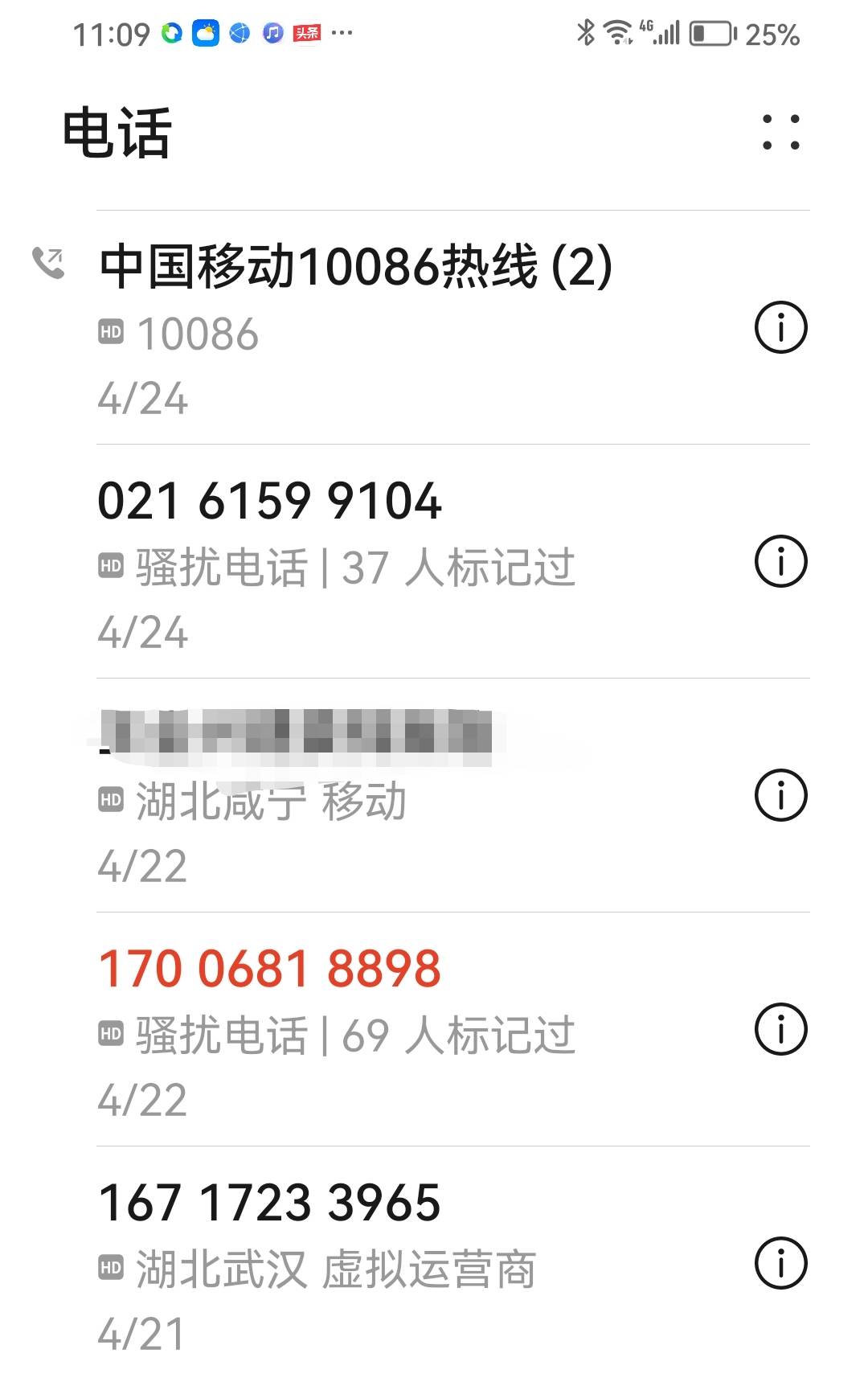This screenshot has height=1378, width=868.
Task: Tap the HD badge beside 骚扰电话 | 69 人标记过
Action: (111, 1031)
